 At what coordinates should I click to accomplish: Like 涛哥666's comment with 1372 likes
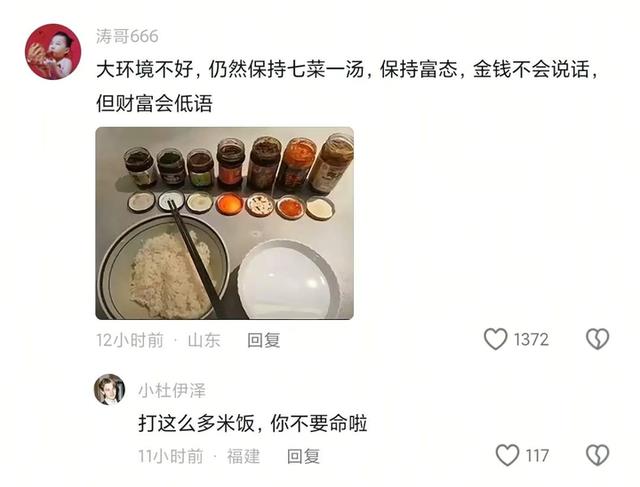[x=496, y=340]
